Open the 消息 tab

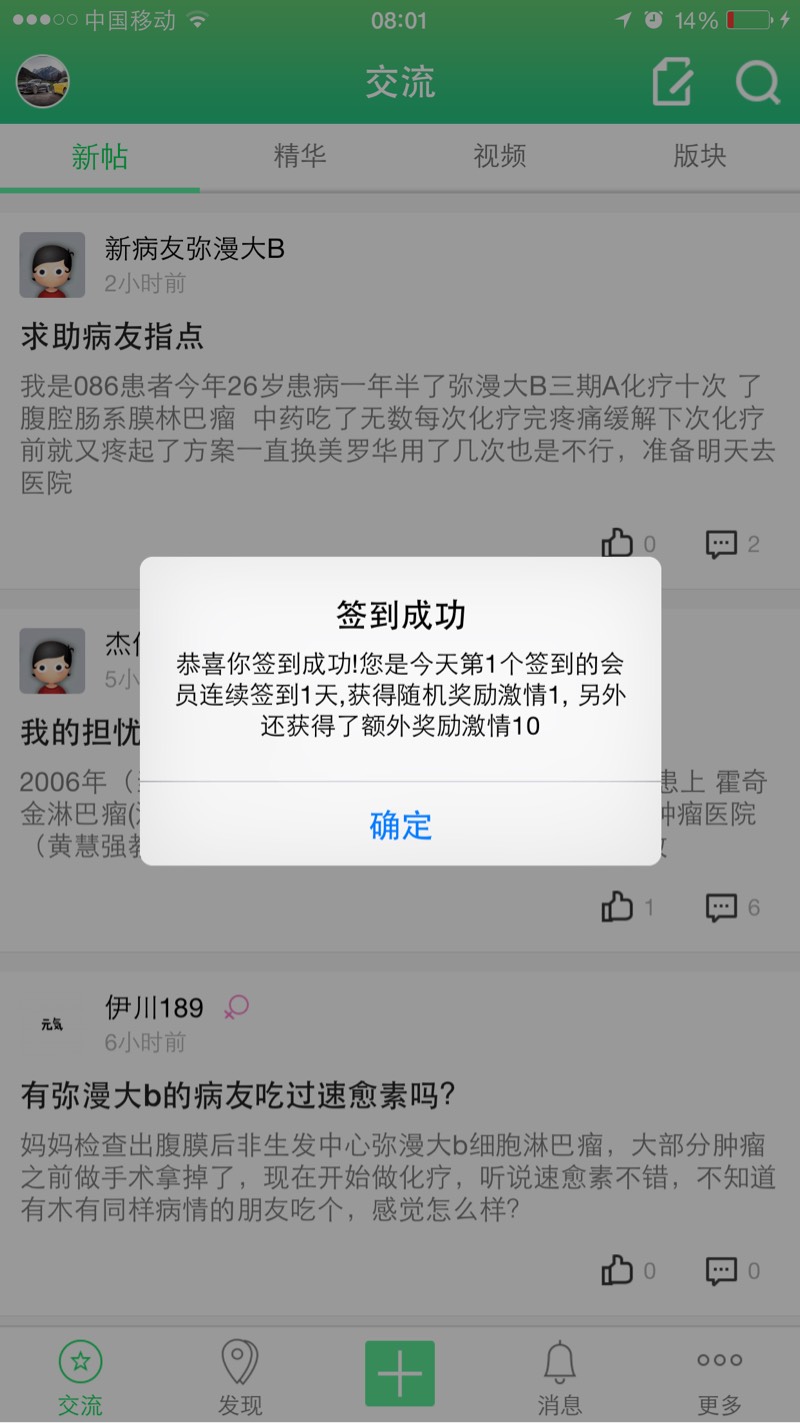tap(559, 1378)
